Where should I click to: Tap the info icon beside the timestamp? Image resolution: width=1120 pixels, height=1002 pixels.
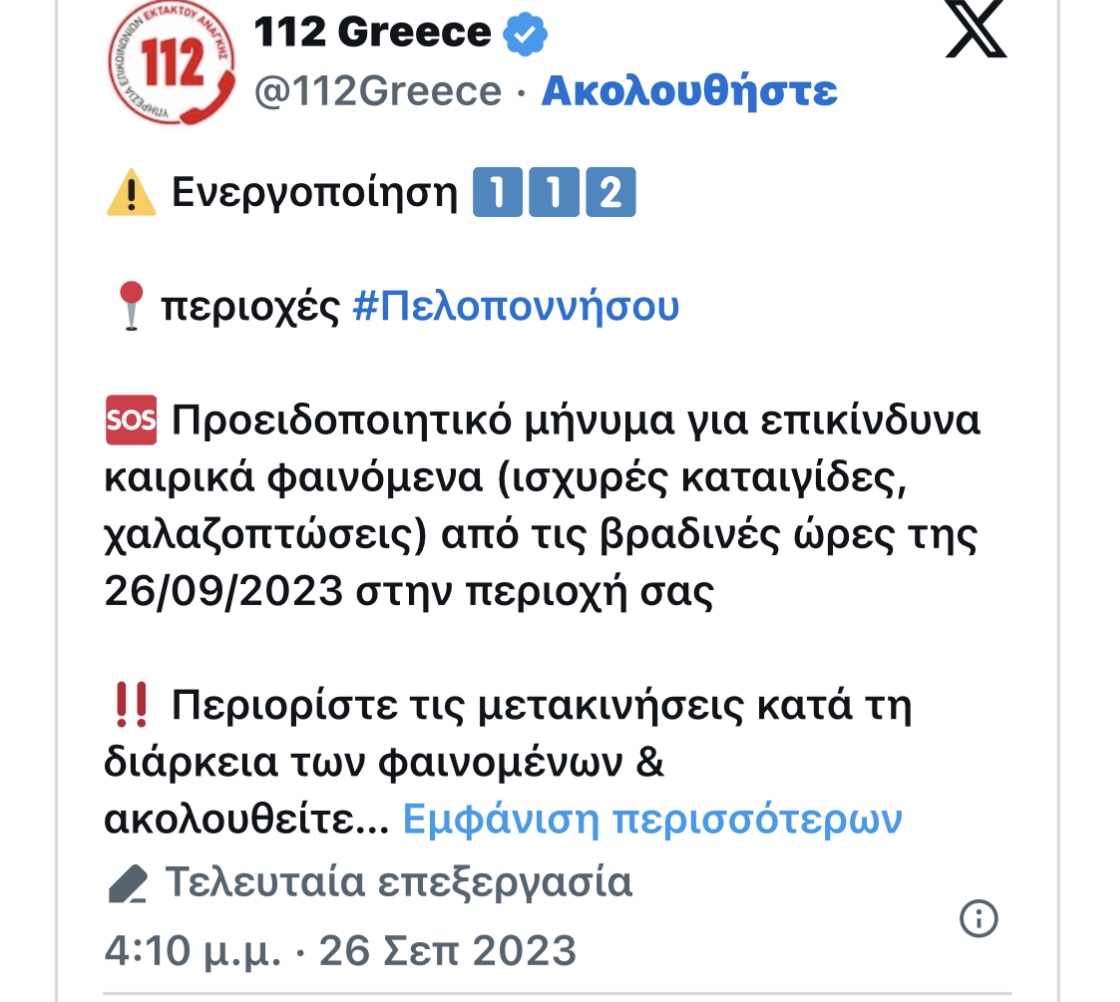pyautogui.click(x=978, y=918)
